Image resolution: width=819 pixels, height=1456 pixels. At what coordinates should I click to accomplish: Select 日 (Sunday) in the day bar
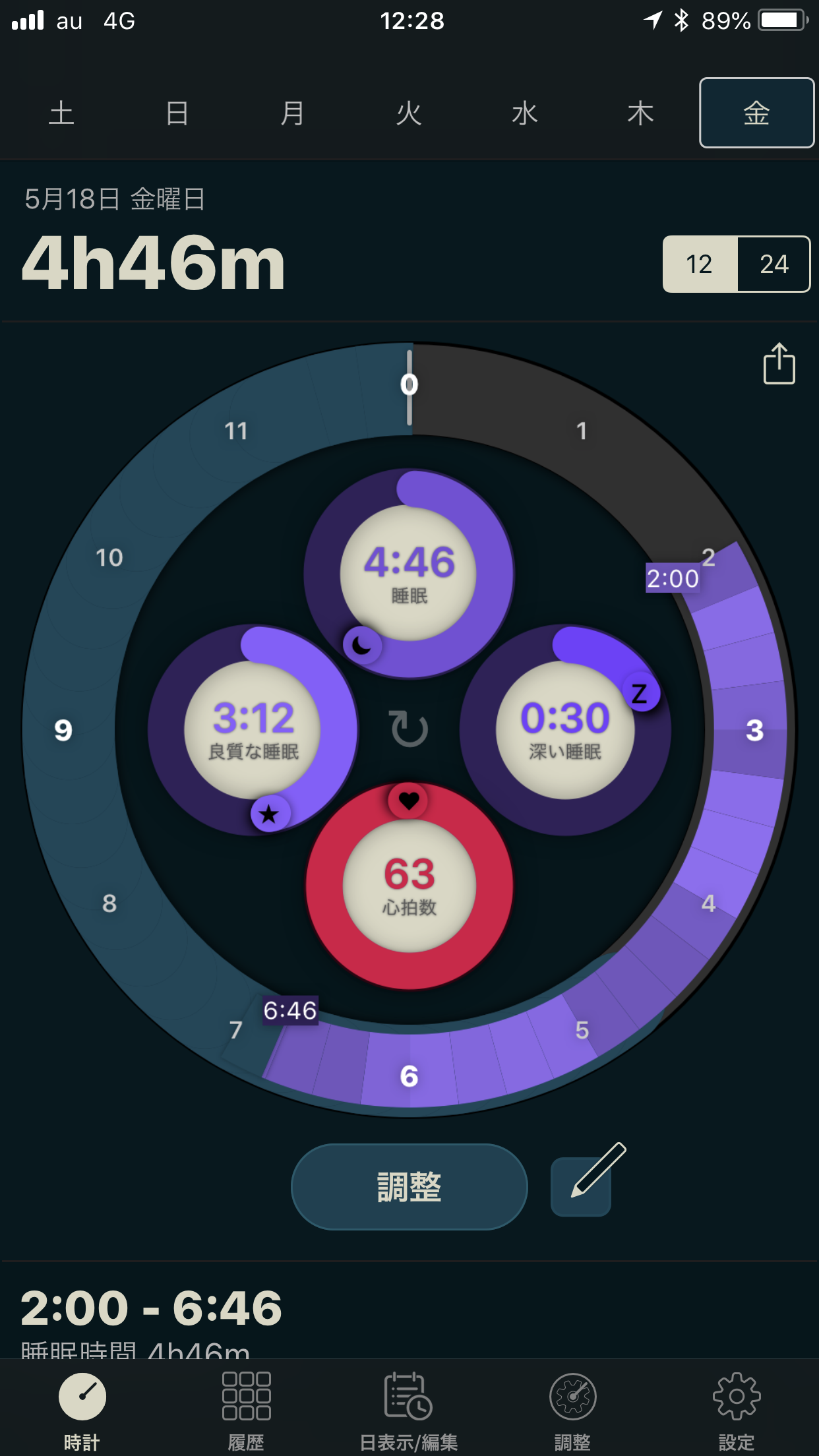pos(177,113)
